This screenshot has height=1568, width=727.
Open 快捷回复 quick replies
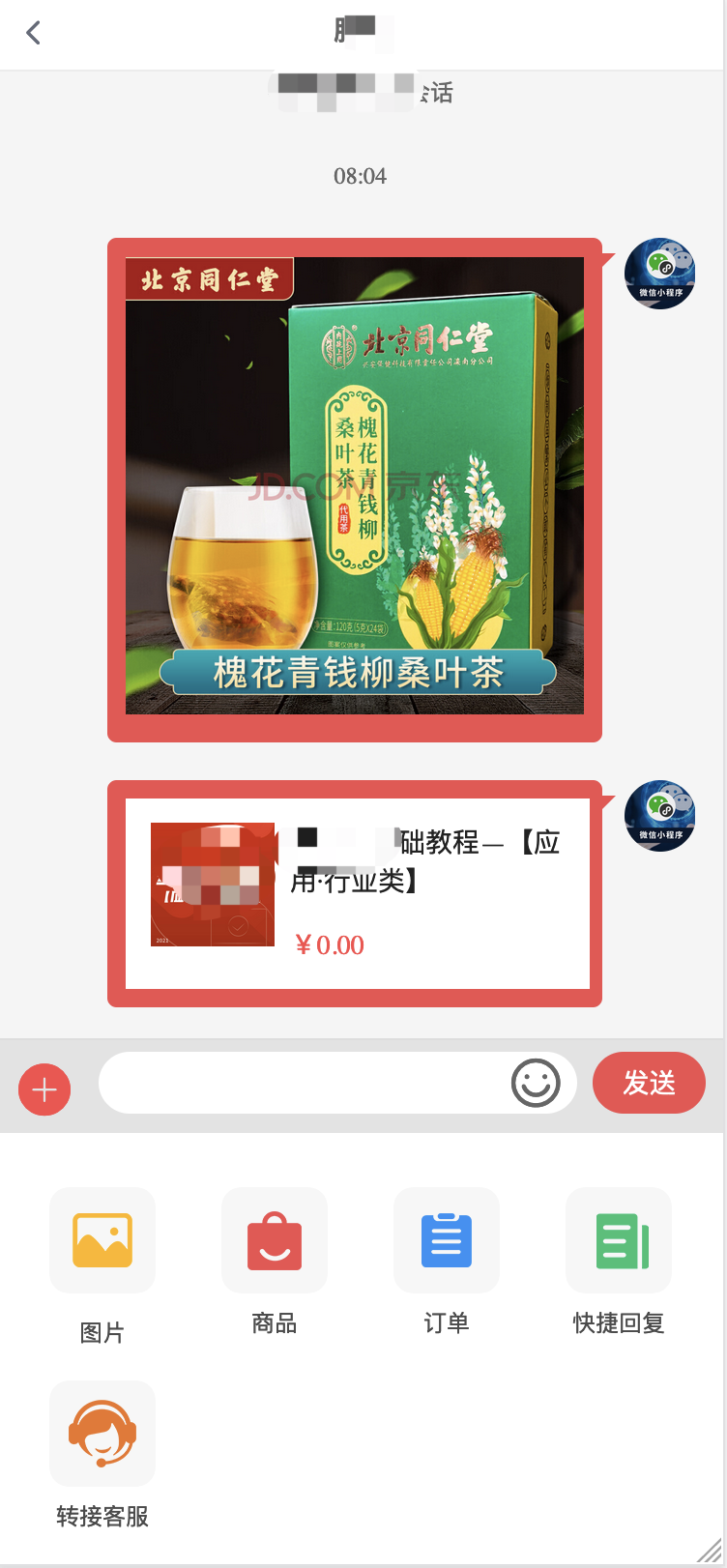coord(619,1240)
